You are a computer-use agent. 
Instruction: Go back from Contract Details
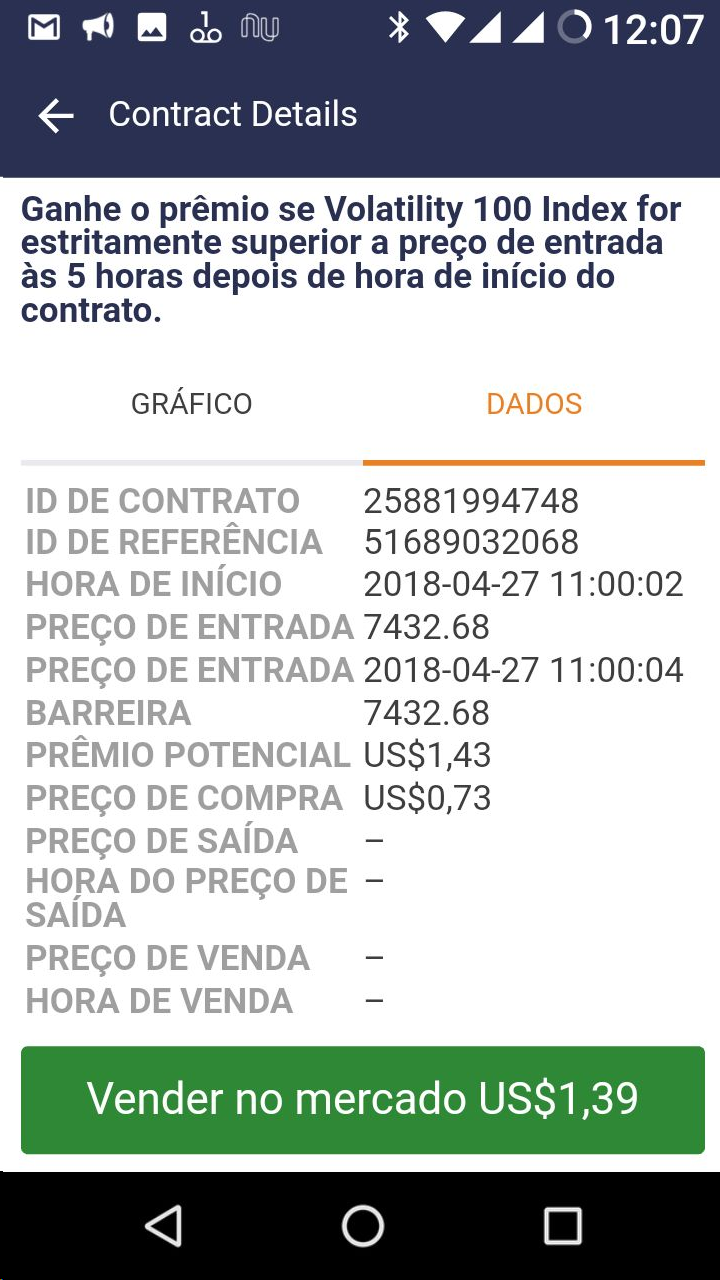point(56,116)
